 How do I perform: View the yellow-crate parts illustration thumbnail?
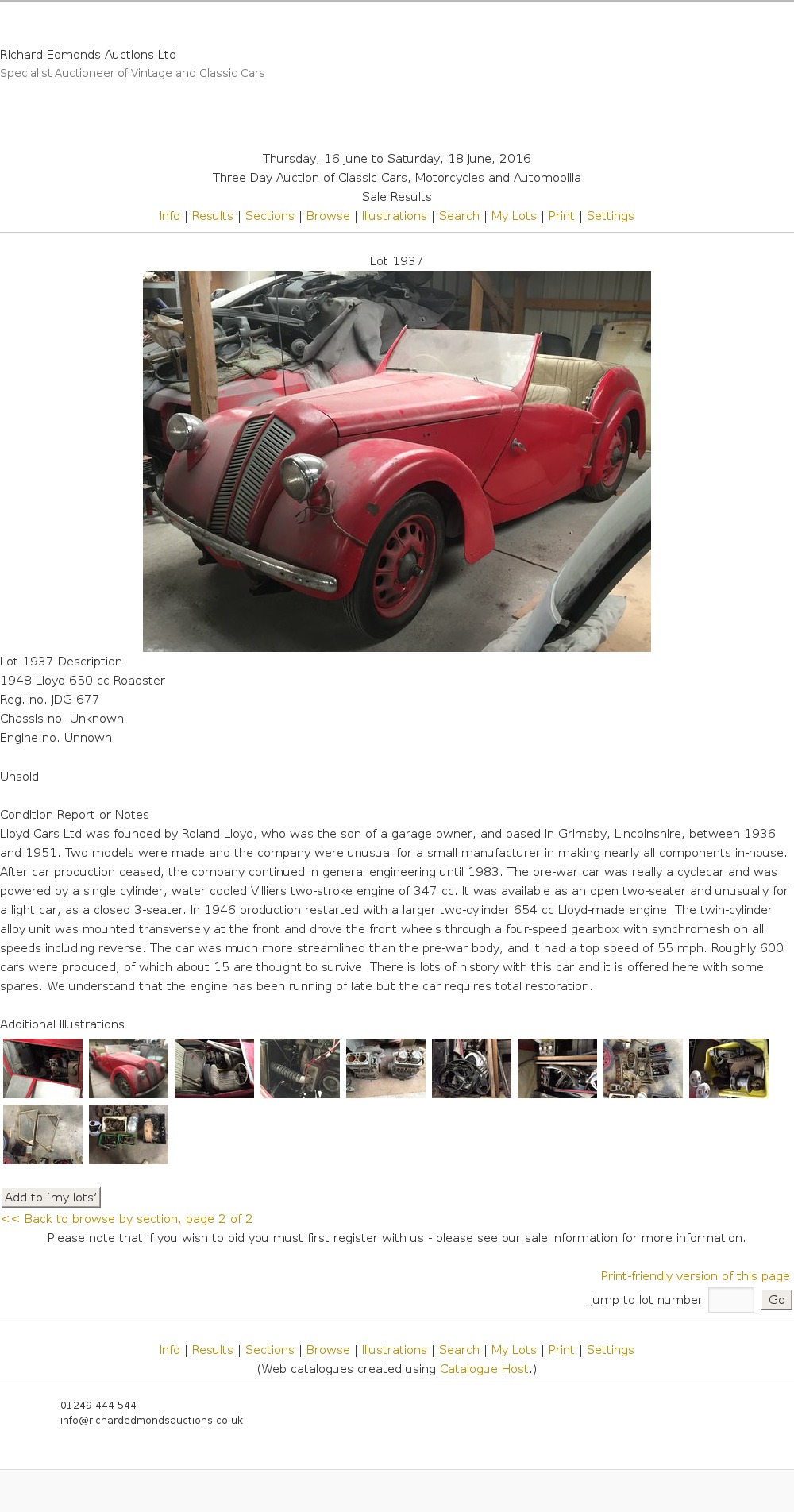point(728,1068)
